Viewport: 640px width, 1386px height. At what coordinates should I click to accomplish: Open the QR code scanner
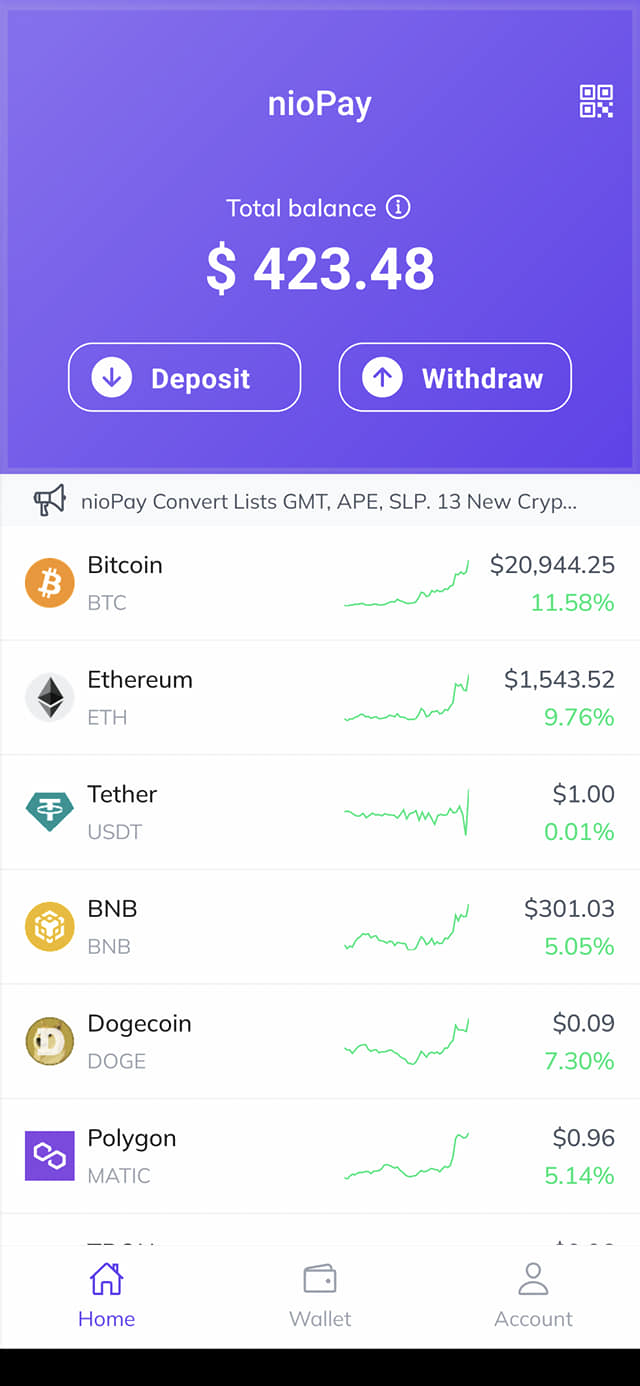pos(597,101)
